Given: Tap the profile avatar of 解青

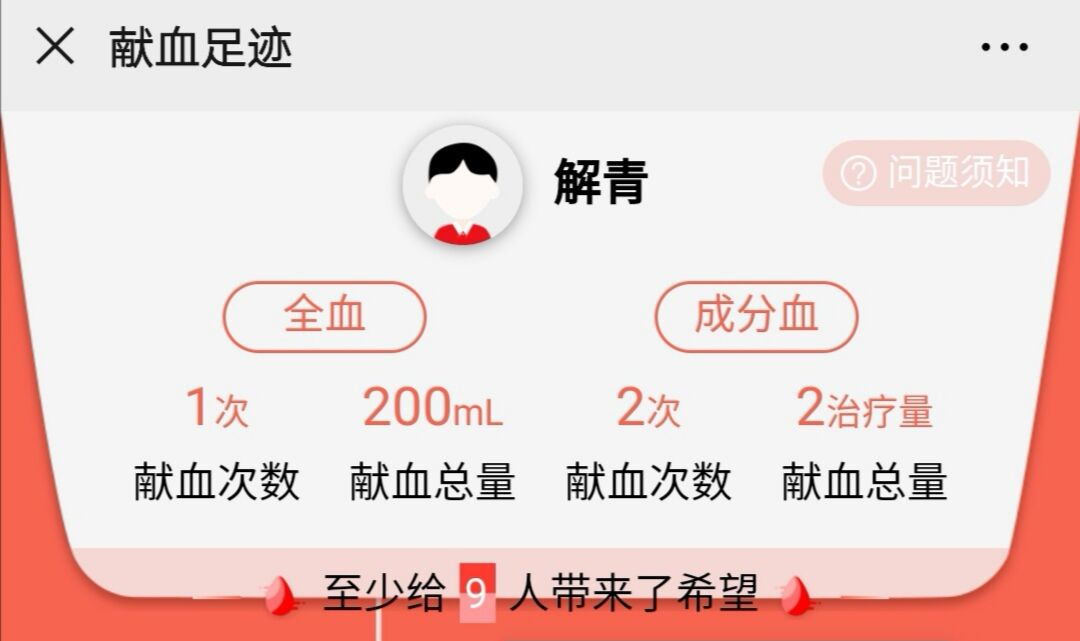Looking at the screenshot, I should click(462, 185).
